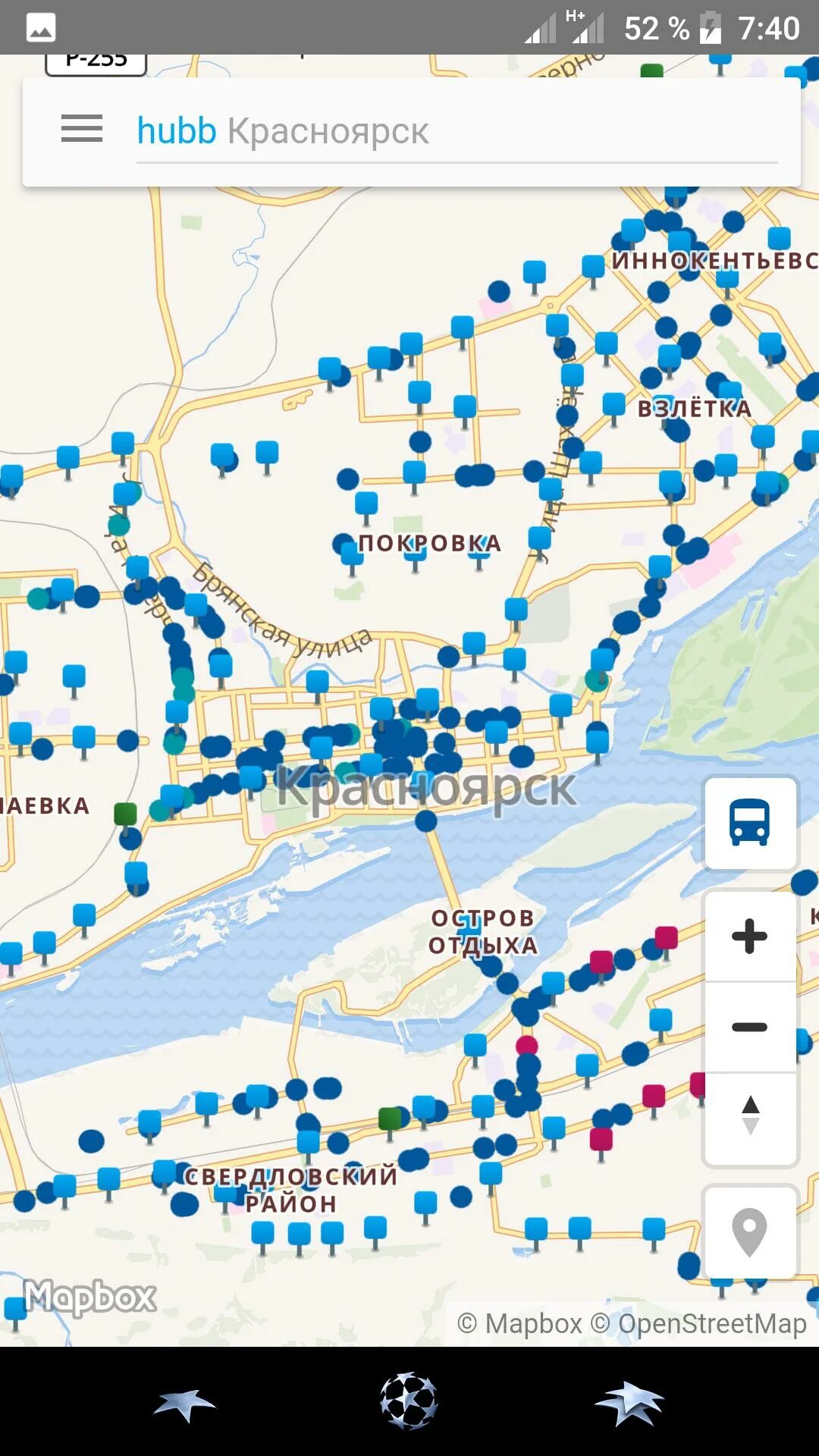Zoom out with the minus button
Screen dimensions: 819x1456
[751, 1027]
